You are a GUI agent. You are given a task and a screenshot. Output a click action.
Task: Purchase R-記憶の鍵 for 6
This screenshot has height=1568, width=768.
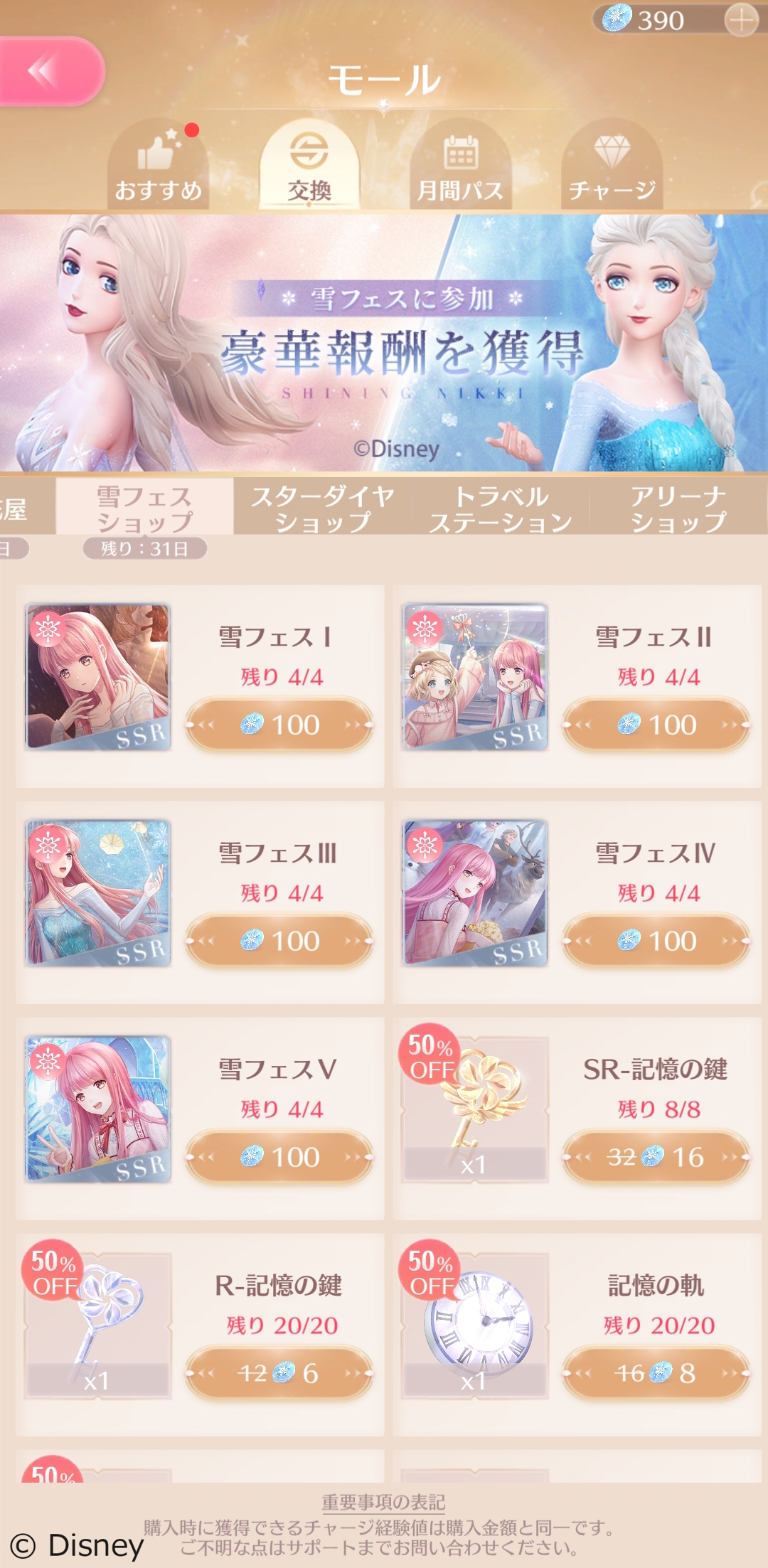[279, 1373]
